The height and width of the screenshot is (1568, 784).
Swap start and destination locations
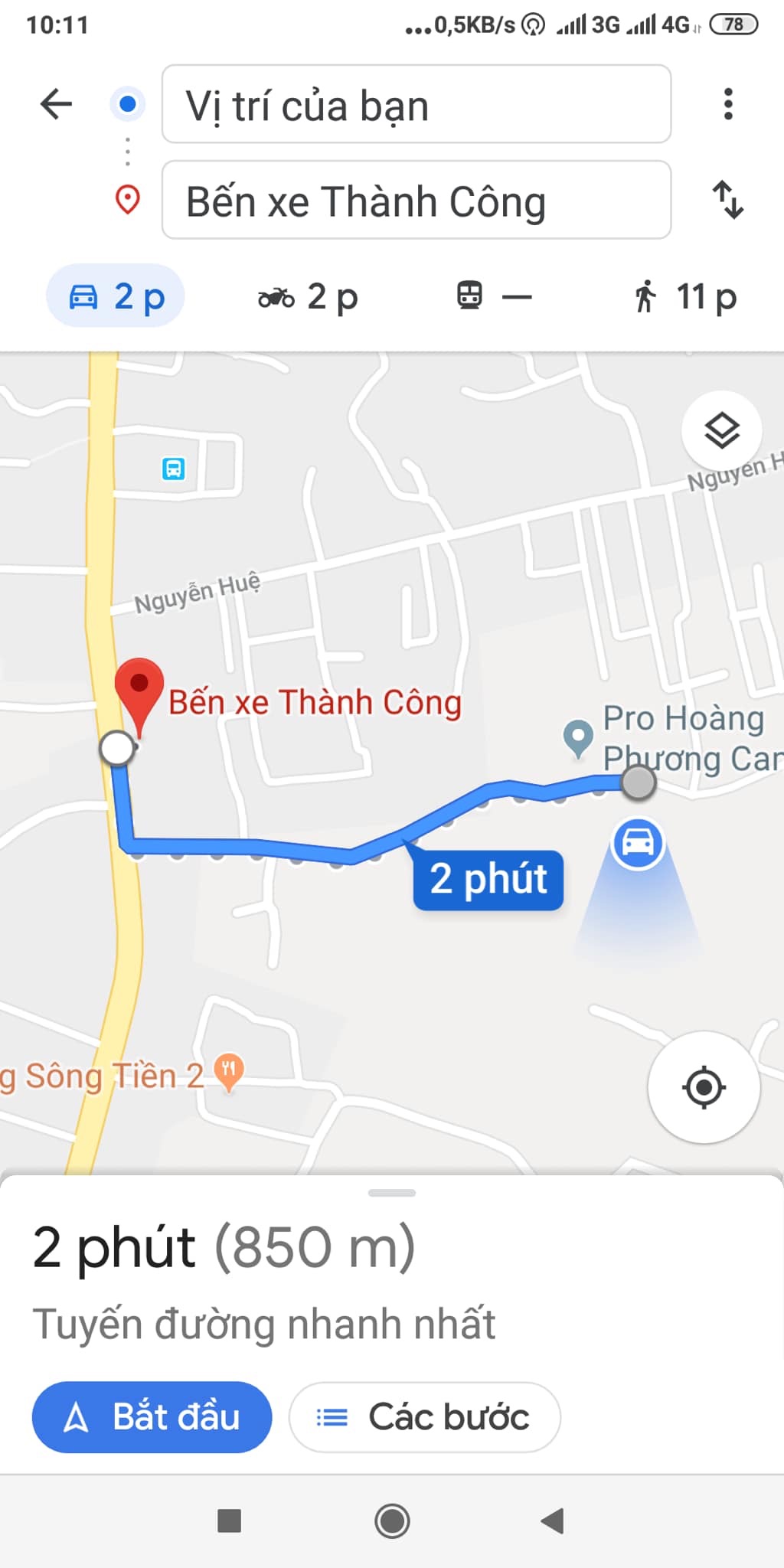(727, 200)
